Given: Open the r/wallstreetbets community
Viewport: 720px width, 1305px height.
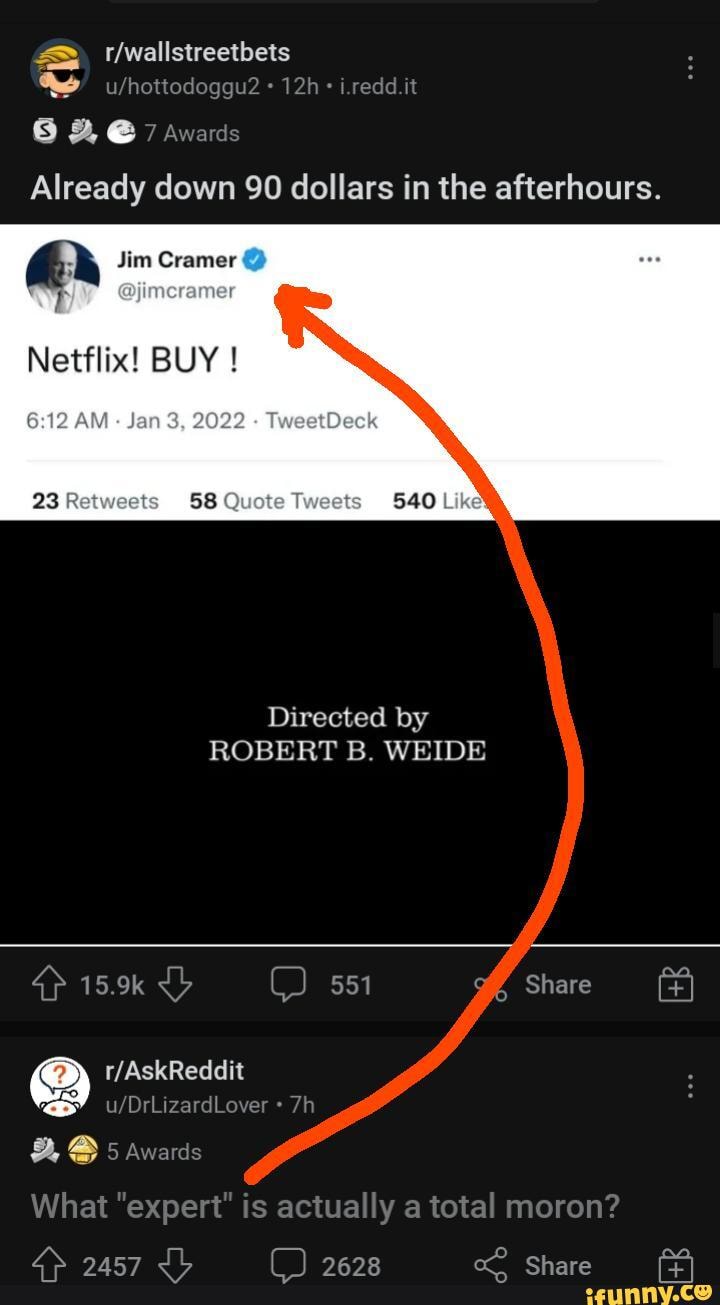Looking at the screenshot, I should [197, 52].
